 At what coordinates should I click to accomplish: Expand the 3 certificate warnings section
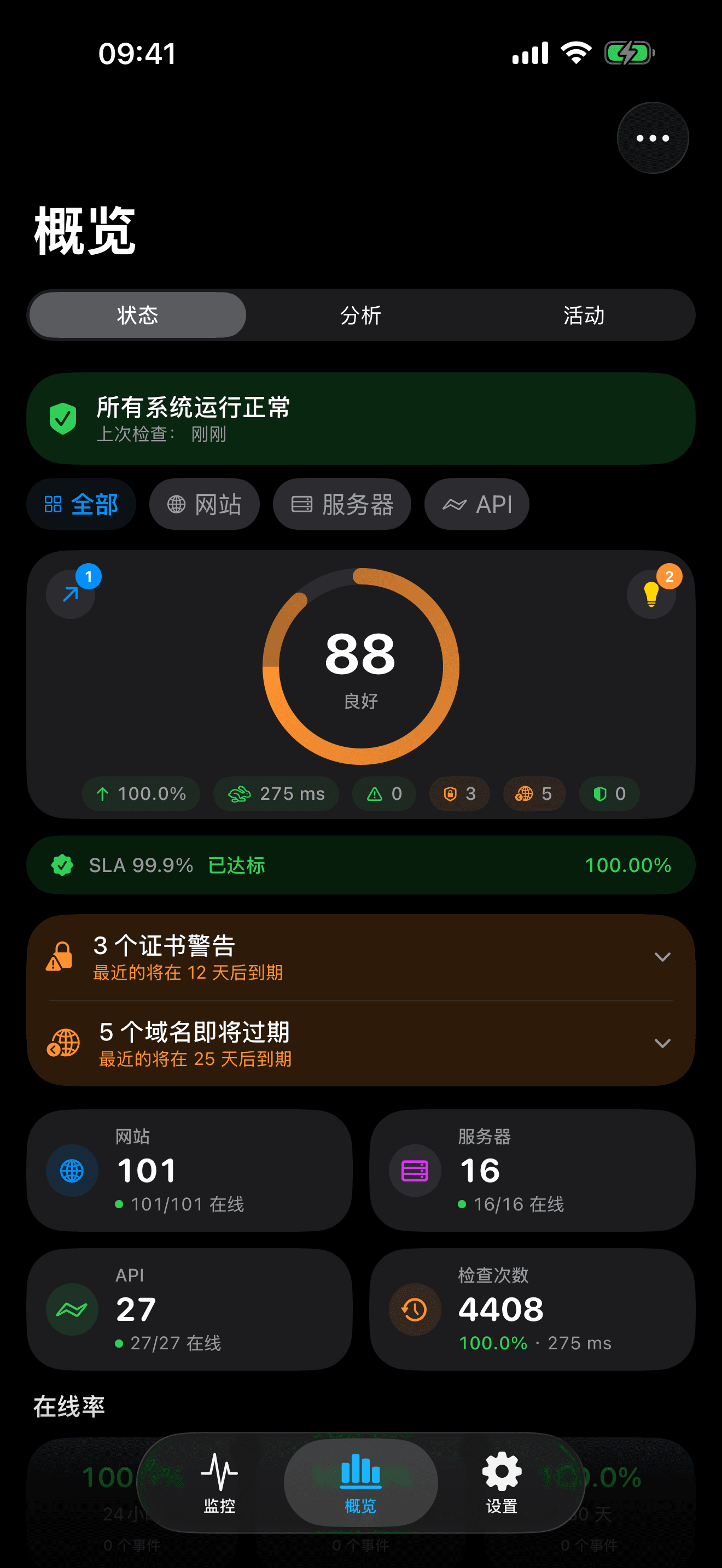(x=663, y=957)
